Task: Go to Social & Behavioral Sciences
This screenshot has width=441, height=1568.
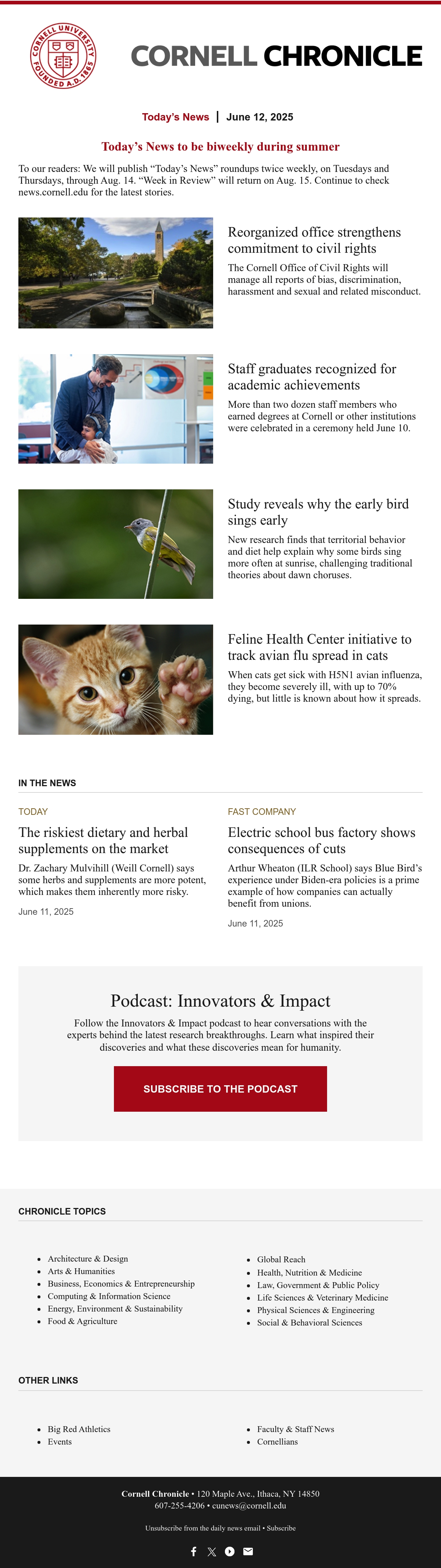Action: (x=309, y=1322)
